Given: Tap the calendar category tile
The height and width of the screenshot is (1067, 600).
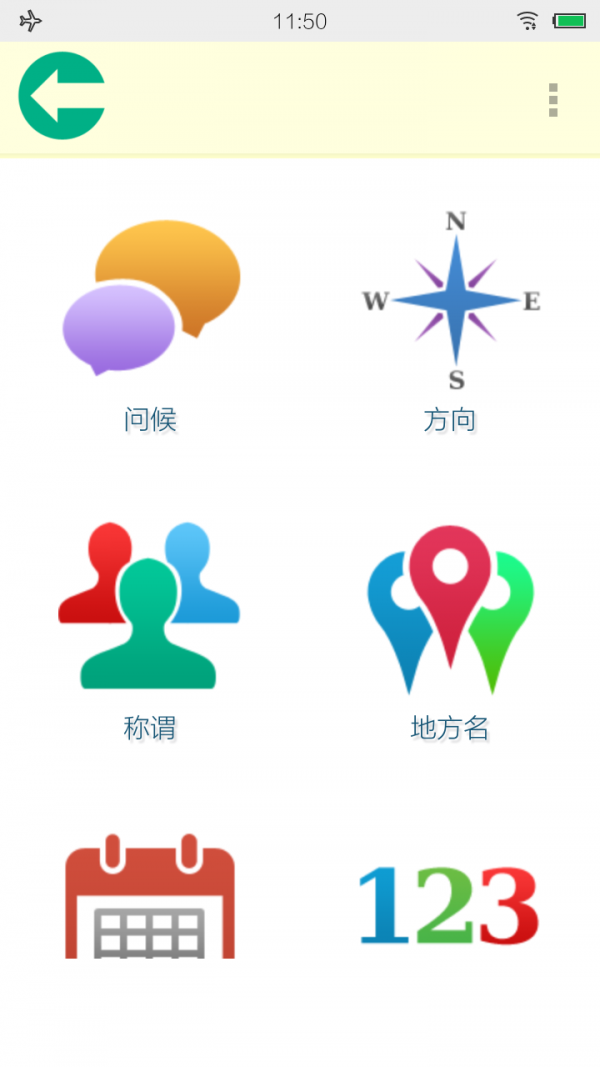Looking at the screenshot, I should click(150, 898).
